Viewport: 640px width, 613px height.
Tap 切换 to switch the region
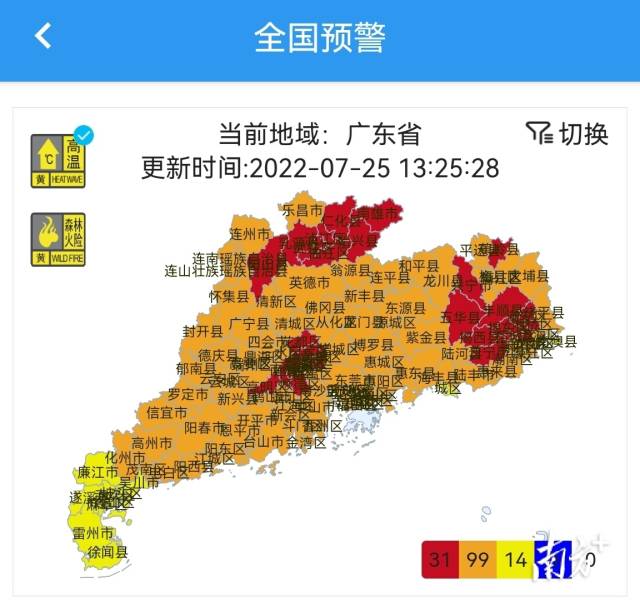(567, 134)
